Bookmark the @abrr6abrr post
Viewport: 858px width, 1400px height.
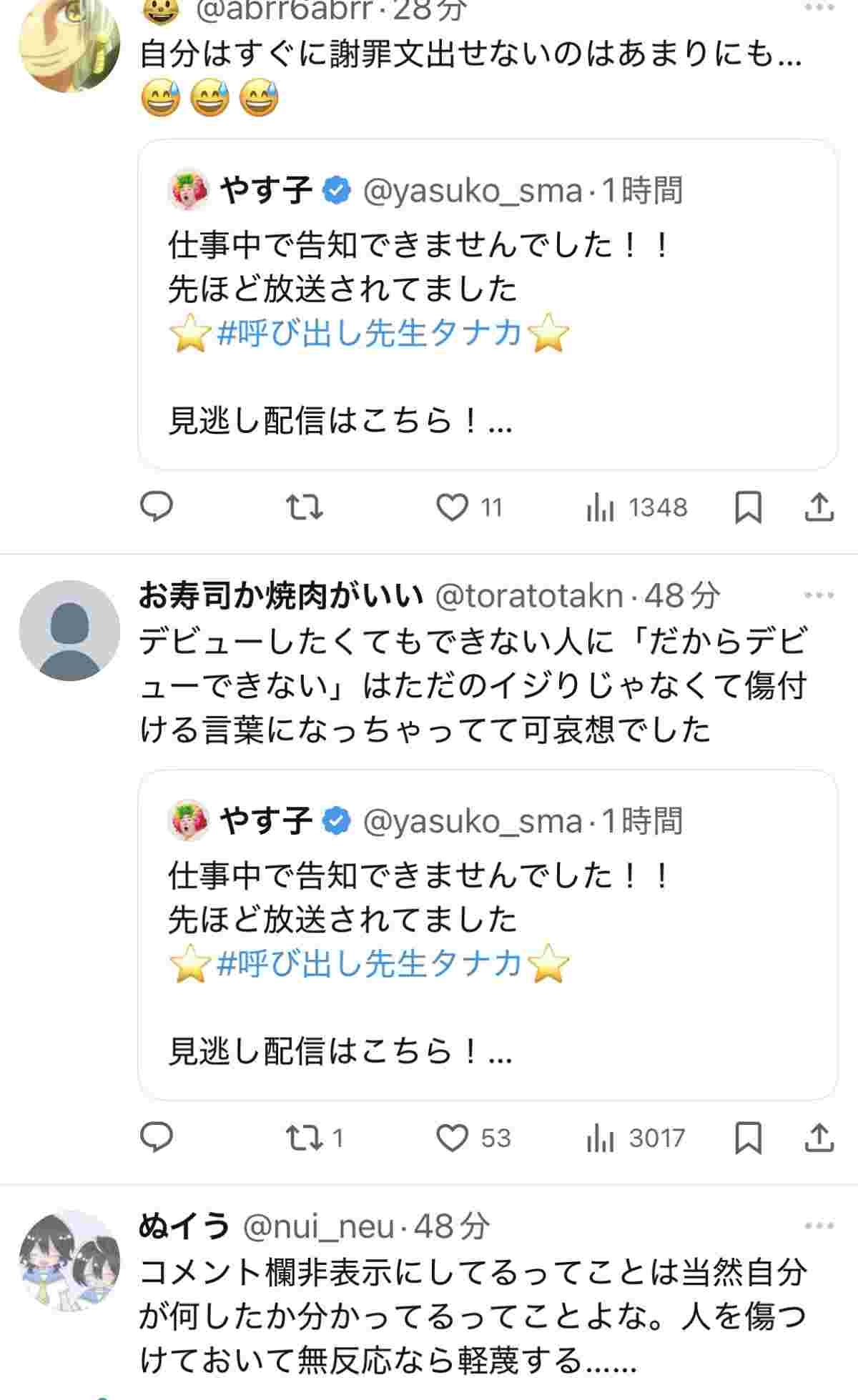pyautogui.click(x=748, y=507)
